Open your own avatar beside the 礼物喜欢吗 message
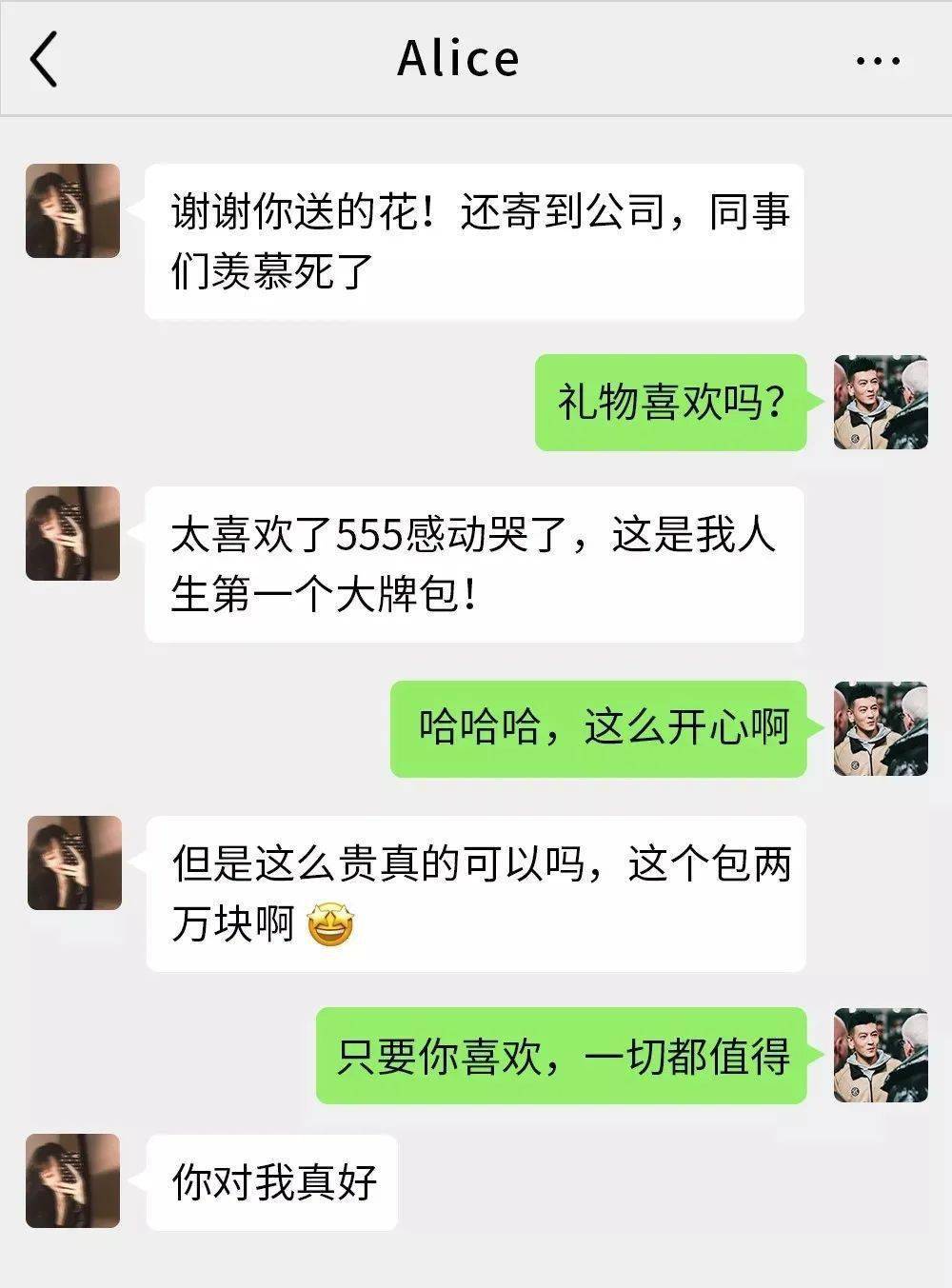Screen dimensions: 952x1288 [x=881, y=403]
